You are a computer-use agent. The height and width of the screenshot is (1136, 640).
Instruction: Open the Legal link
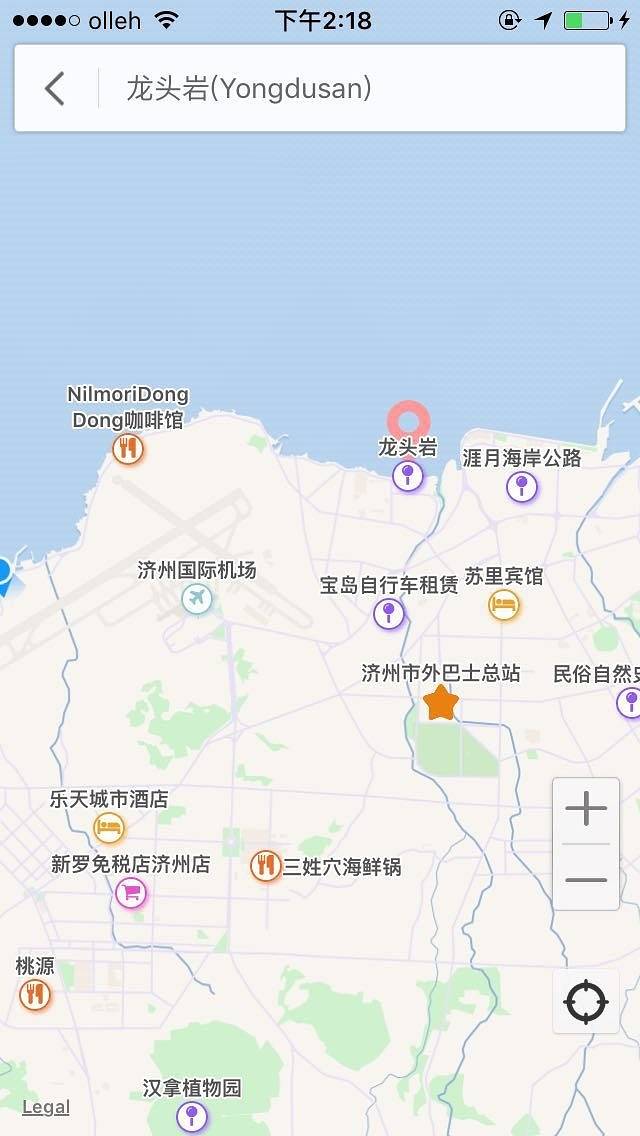pyautogui.click(x=46, y=1107)
